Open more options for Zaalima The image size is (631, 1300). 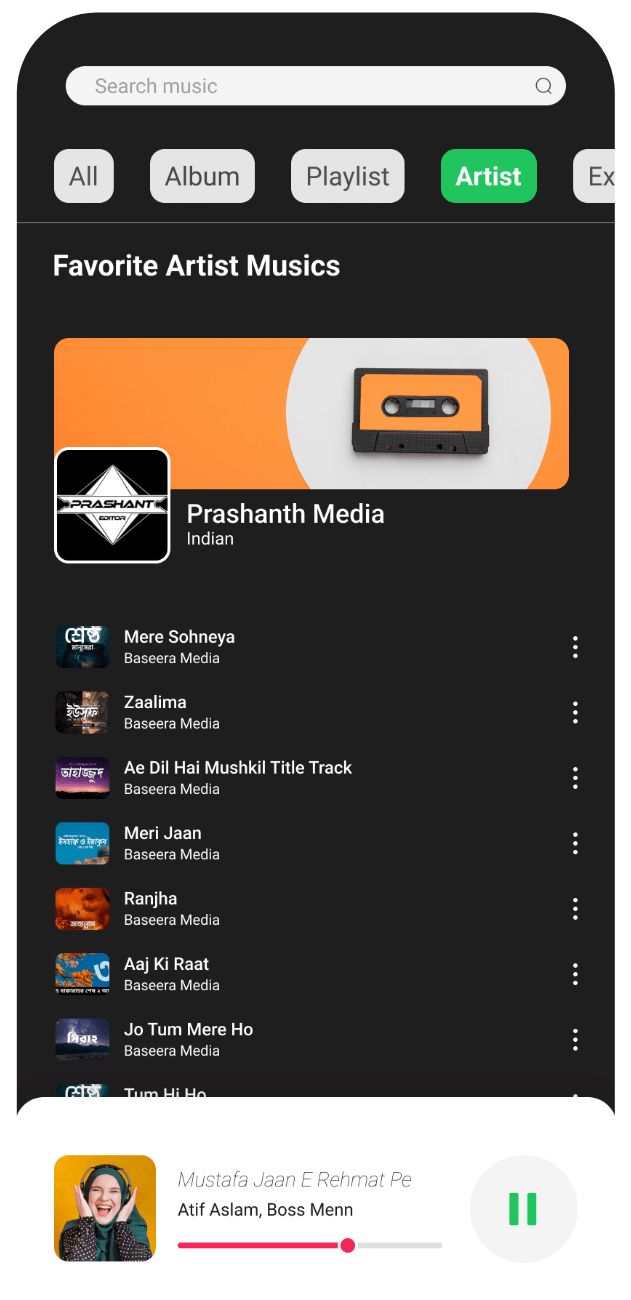coord(575,712)
